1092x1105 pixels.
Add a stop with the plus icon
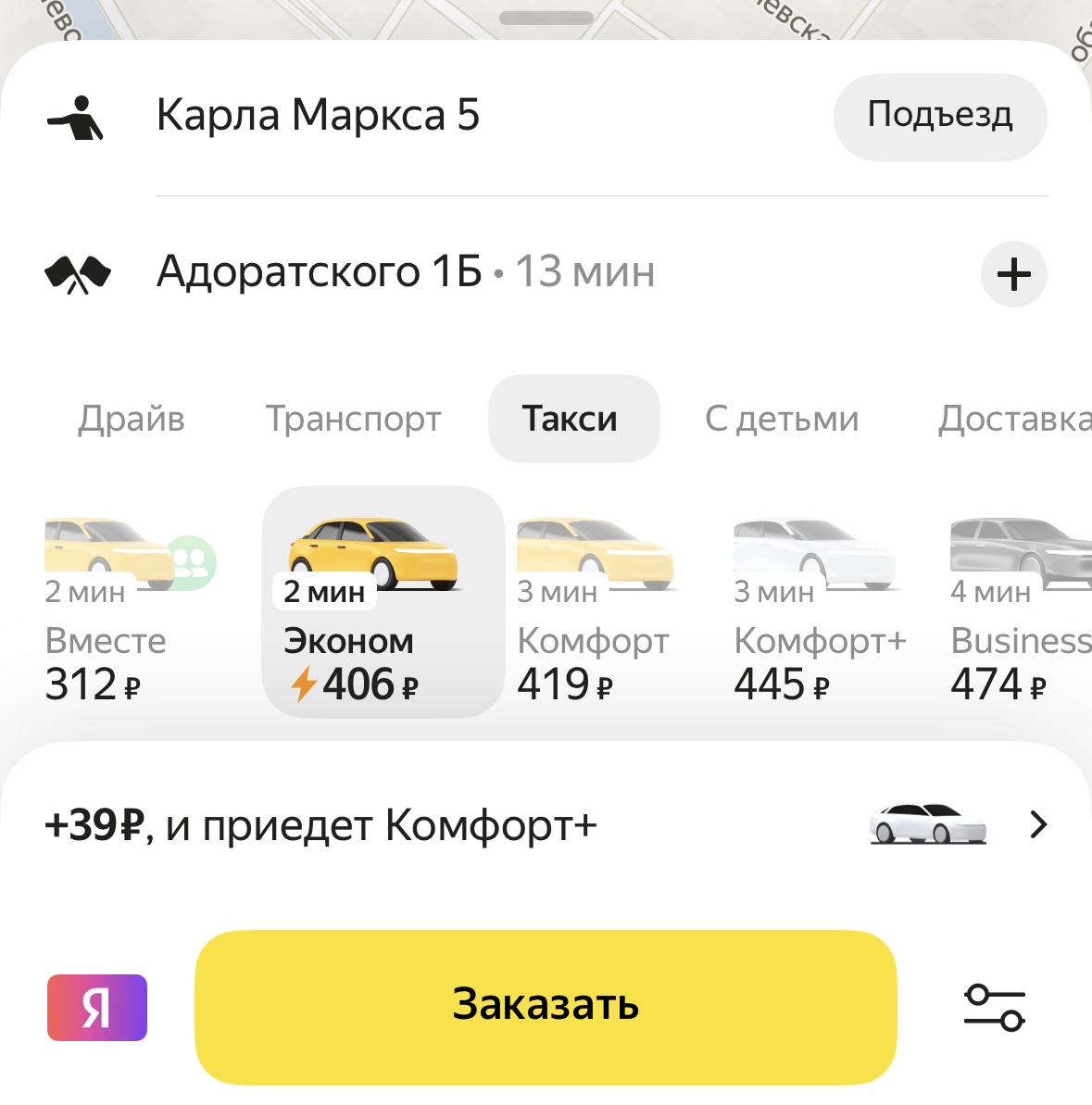1013,274
